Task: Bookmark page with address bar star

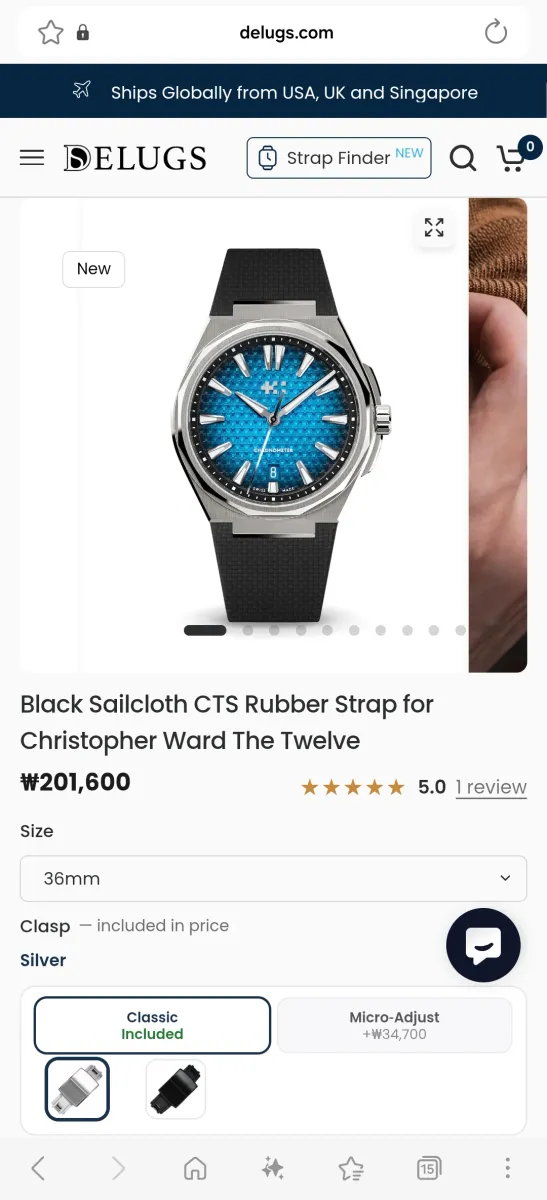Action: point(50,32)
